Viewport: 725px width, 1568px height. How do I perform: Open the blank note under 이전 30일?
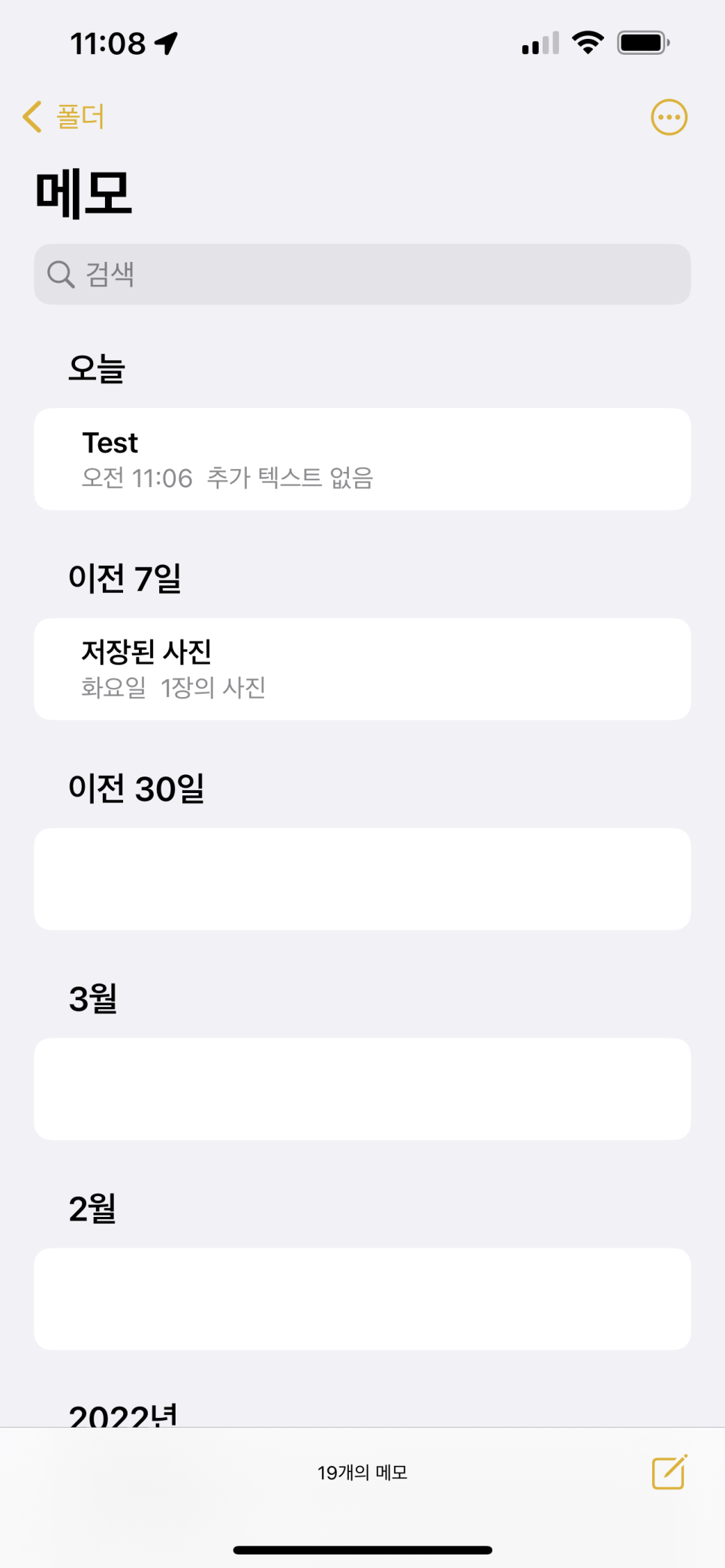[x=362, y=879]
